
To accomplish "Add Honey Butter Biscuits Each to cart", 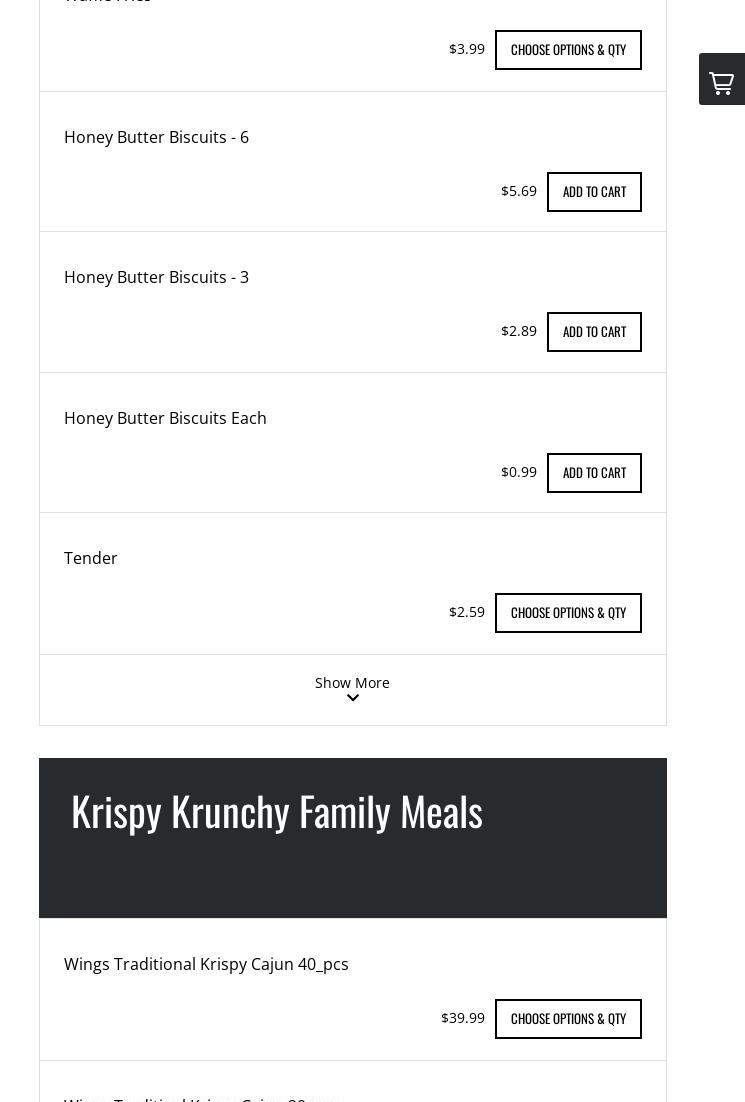I will point(594,473).
